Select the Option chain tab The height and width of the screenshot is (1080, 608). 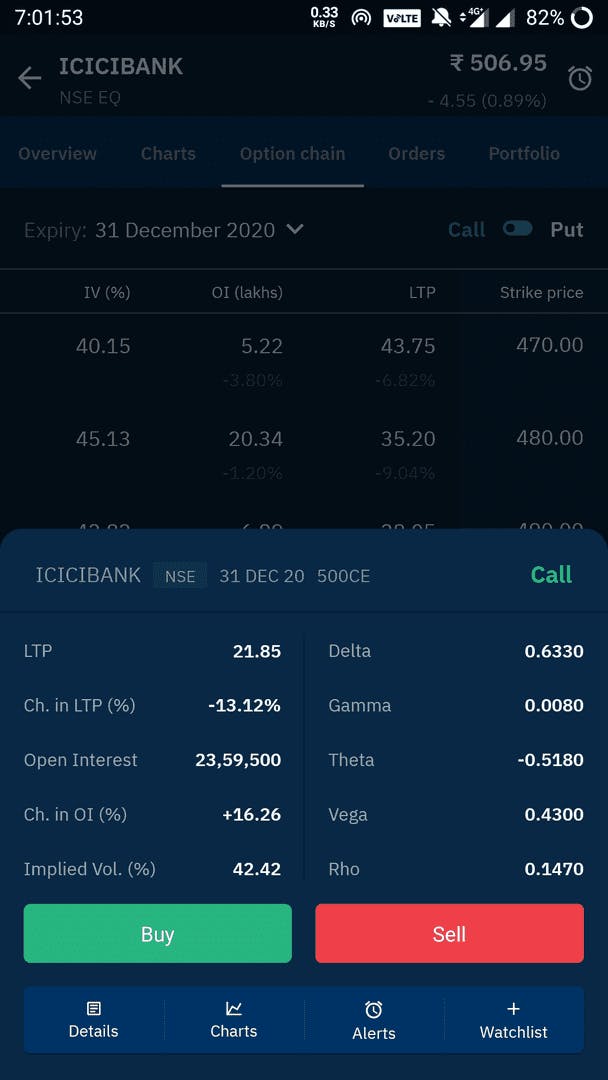293,154
